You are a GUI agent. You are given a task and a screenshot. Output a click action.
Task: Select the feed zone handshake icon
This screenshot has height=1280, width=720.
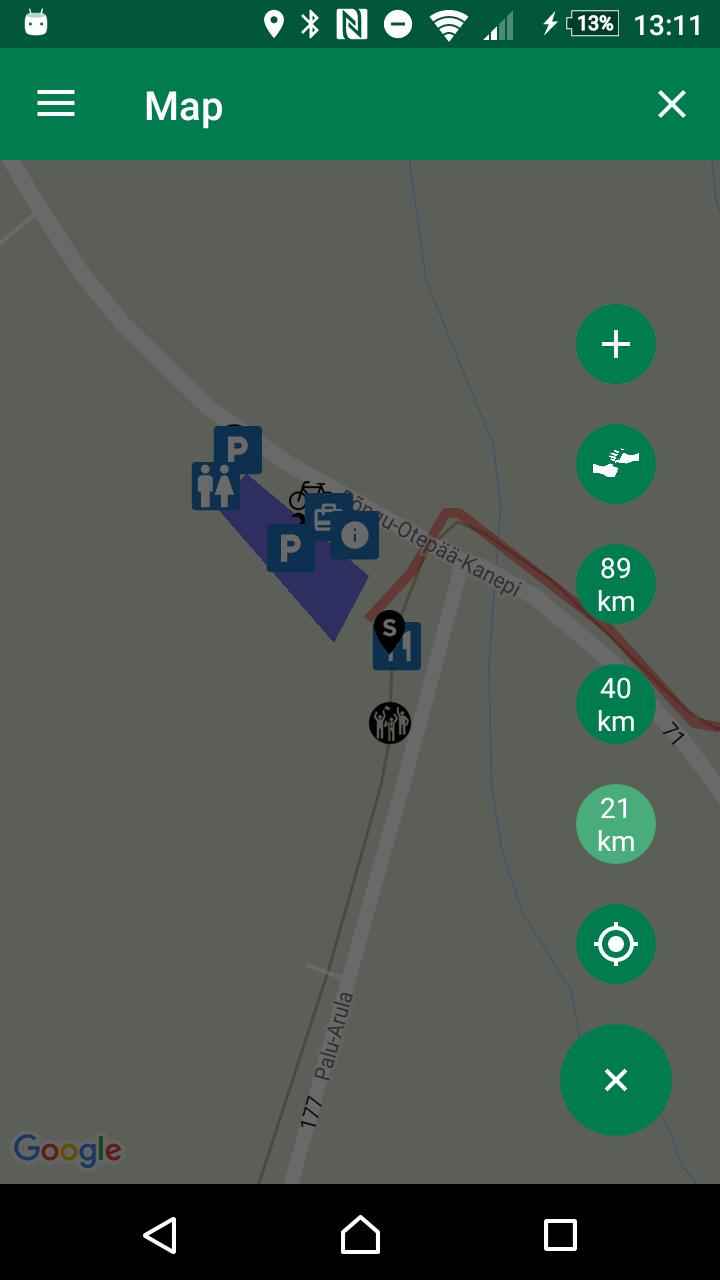615,464
